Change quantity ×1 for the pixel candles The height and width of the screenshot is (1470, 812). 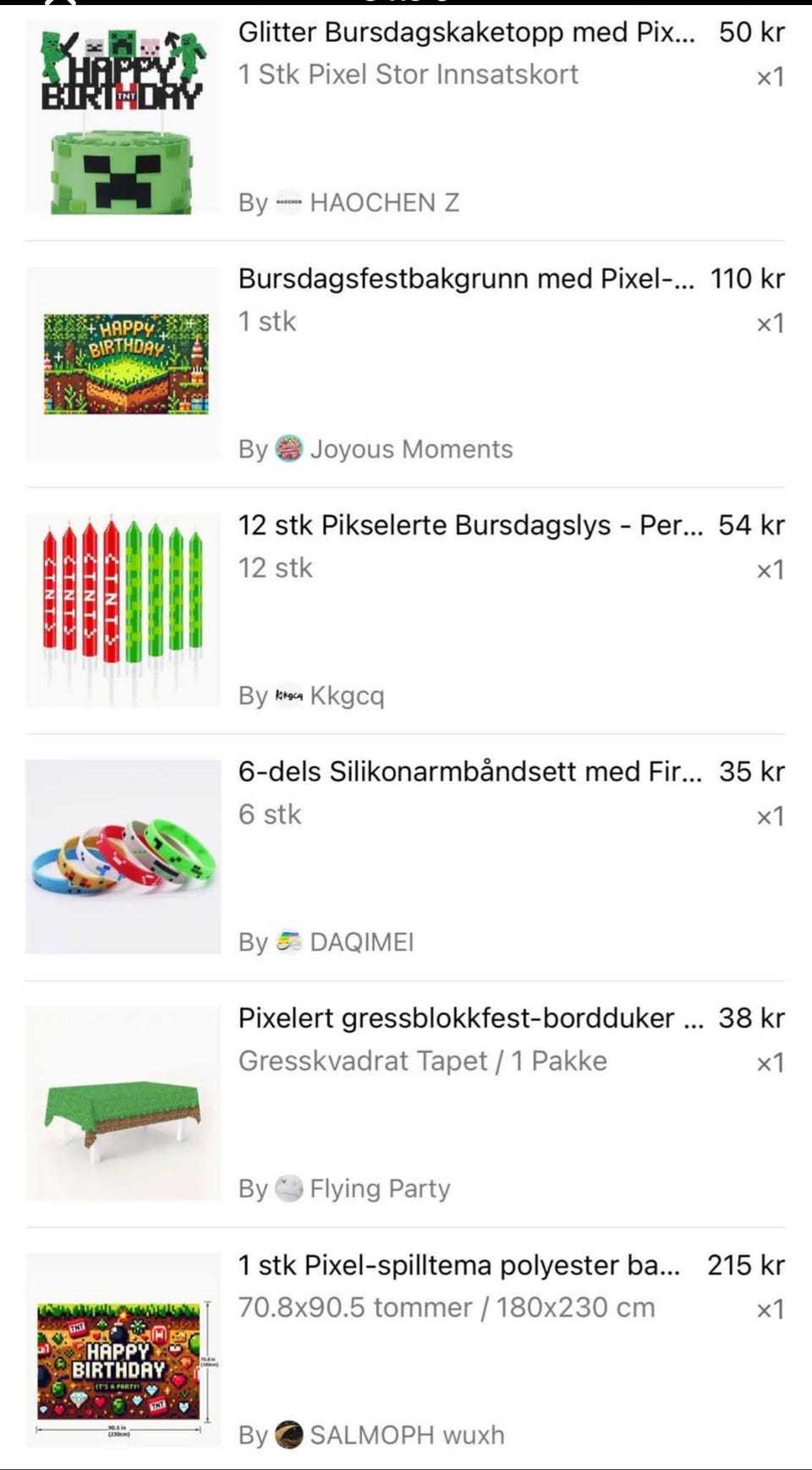[x=771, y=568]
